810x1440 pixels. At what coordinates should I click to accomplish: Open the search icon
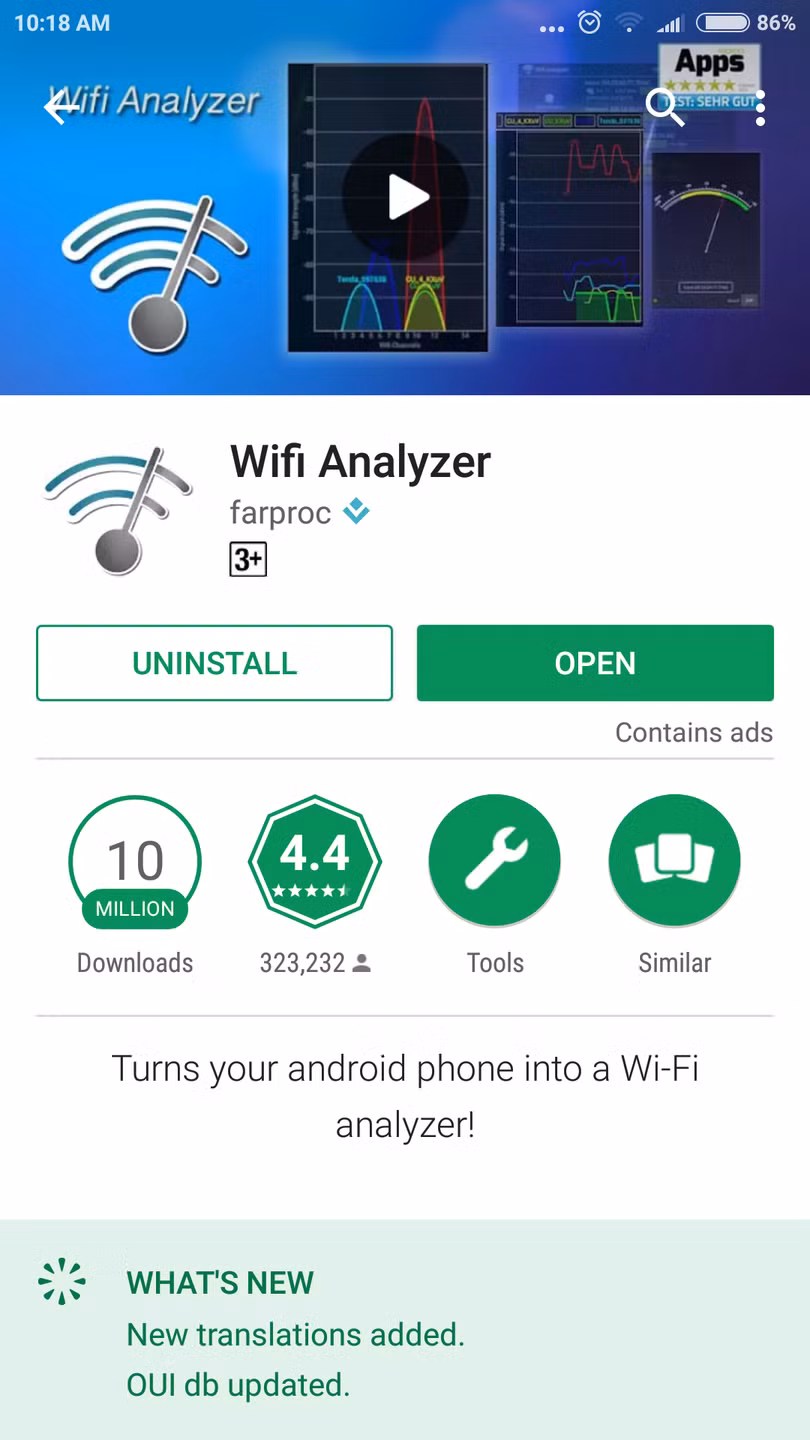click(x=665, y=106)
